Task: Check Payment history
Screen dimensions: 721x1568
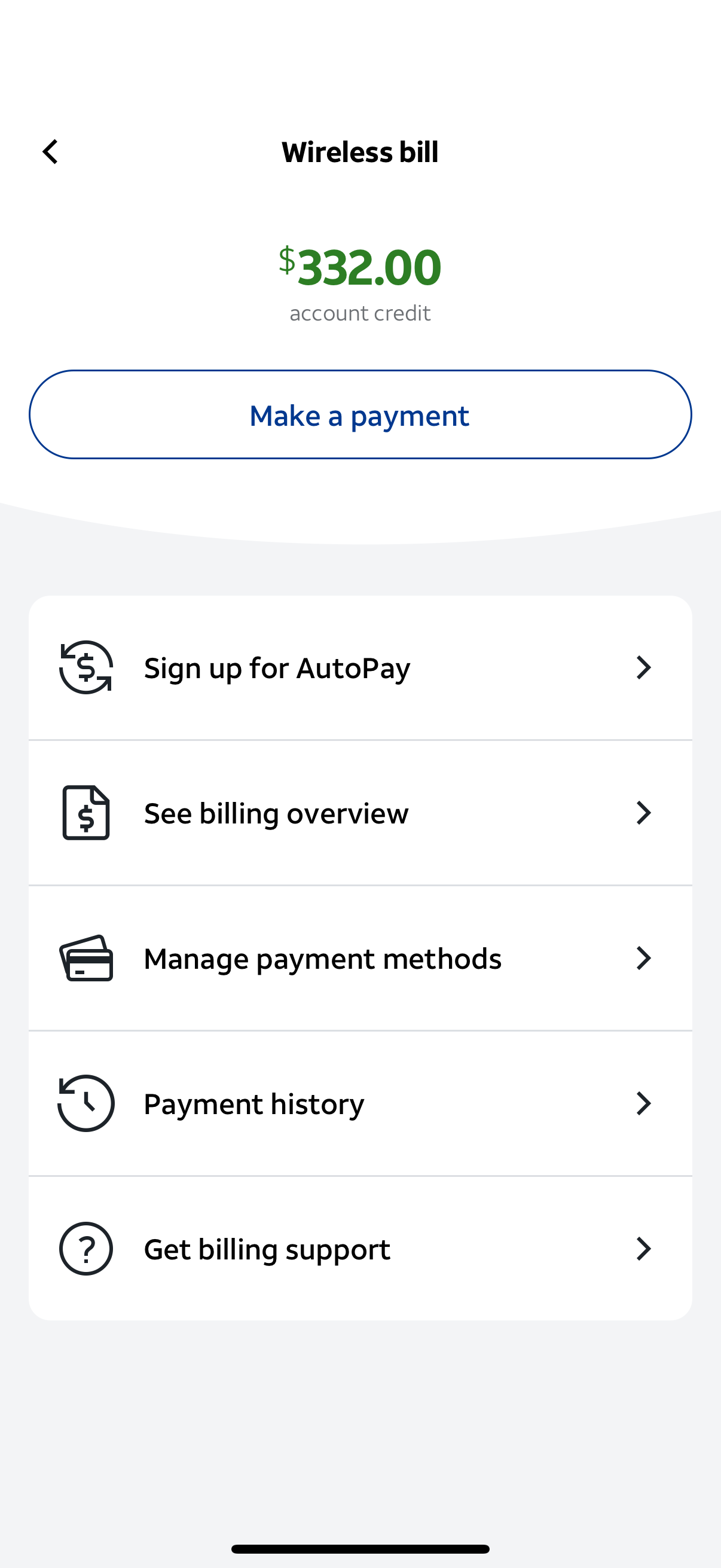Action: click(x=360, y=1103)
